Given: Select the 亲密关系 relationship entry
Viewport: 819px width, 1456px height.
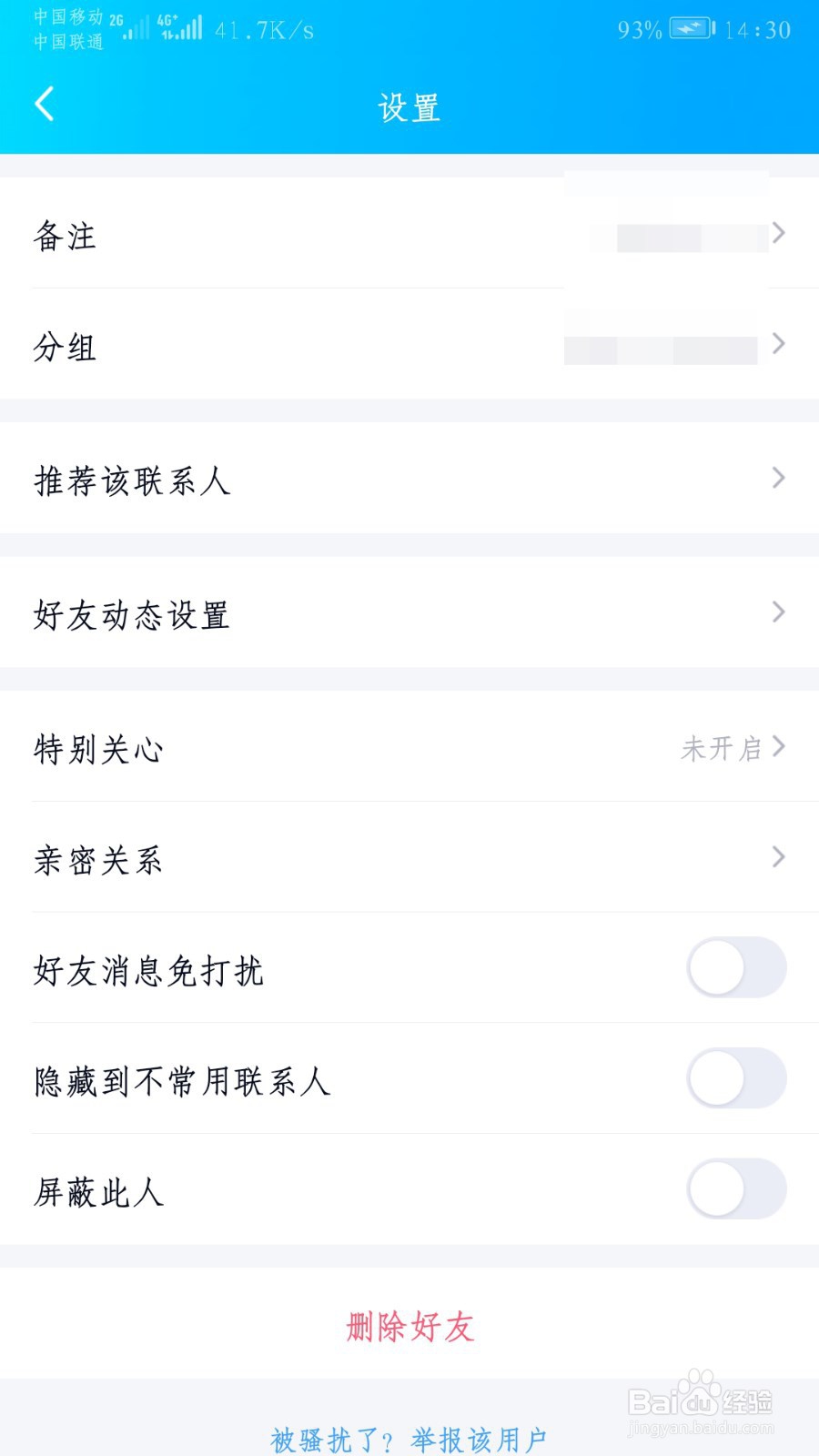Looking at the screenshot, I should 409,858.
